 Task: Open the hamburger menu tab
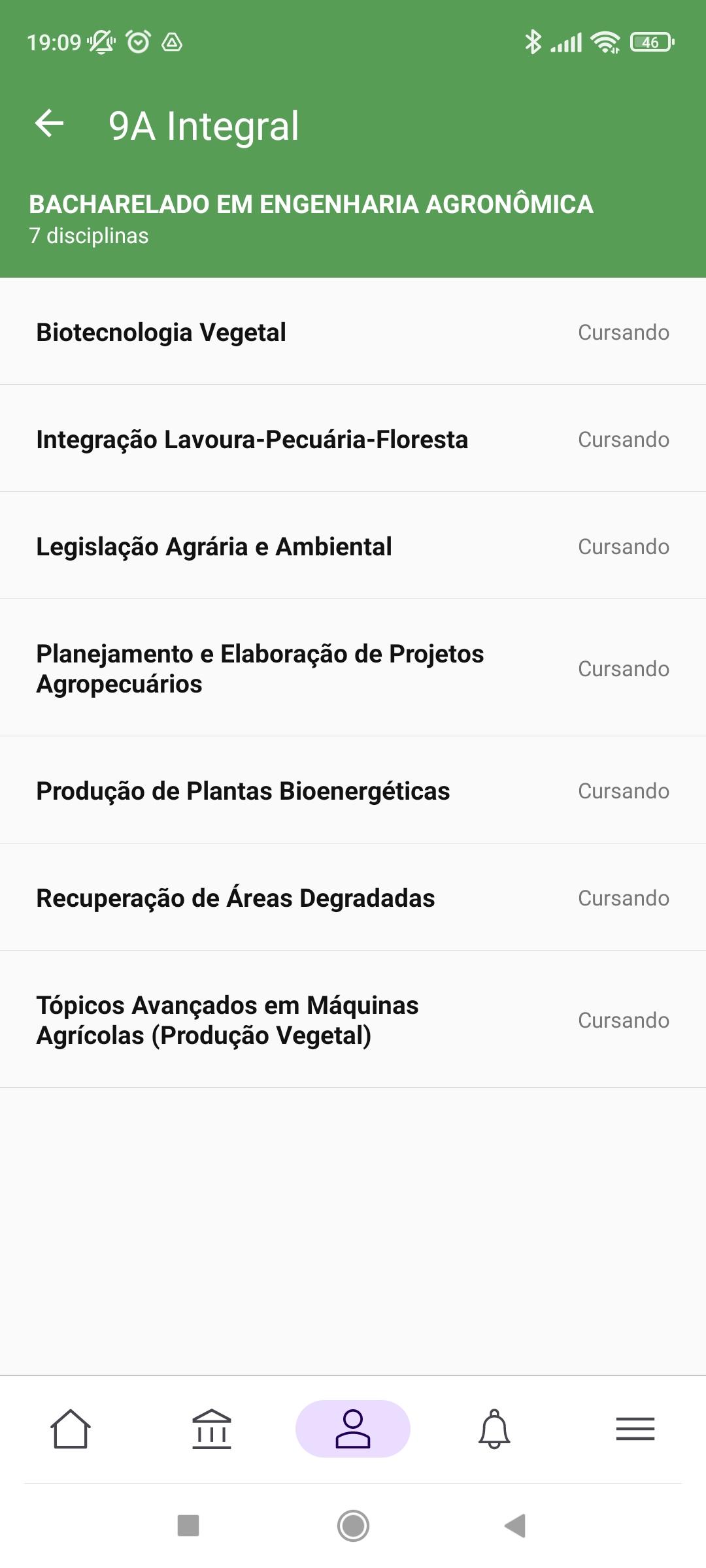coord(635,1429)
